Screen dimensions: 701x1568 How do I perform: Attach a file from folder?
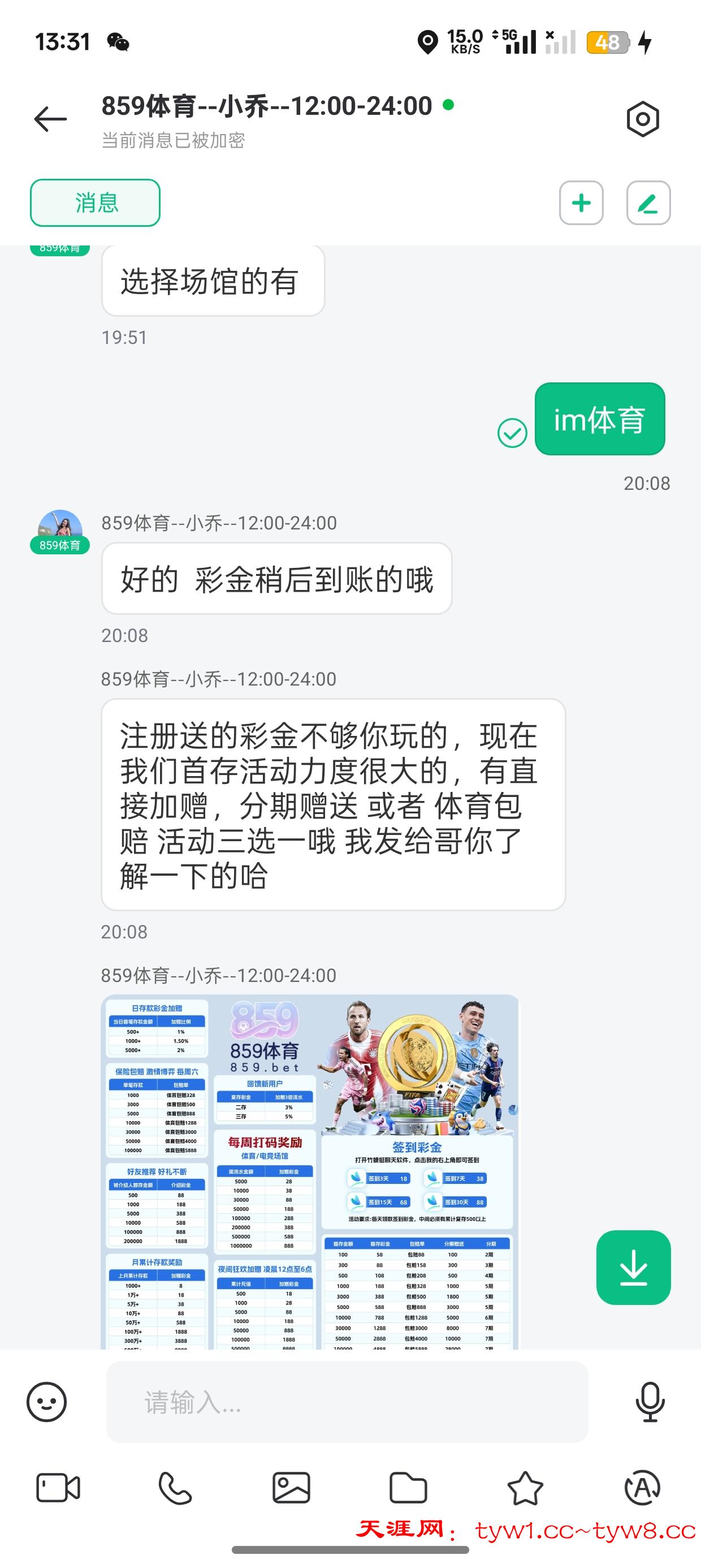pyautogui.click(x=408, y=1488)
